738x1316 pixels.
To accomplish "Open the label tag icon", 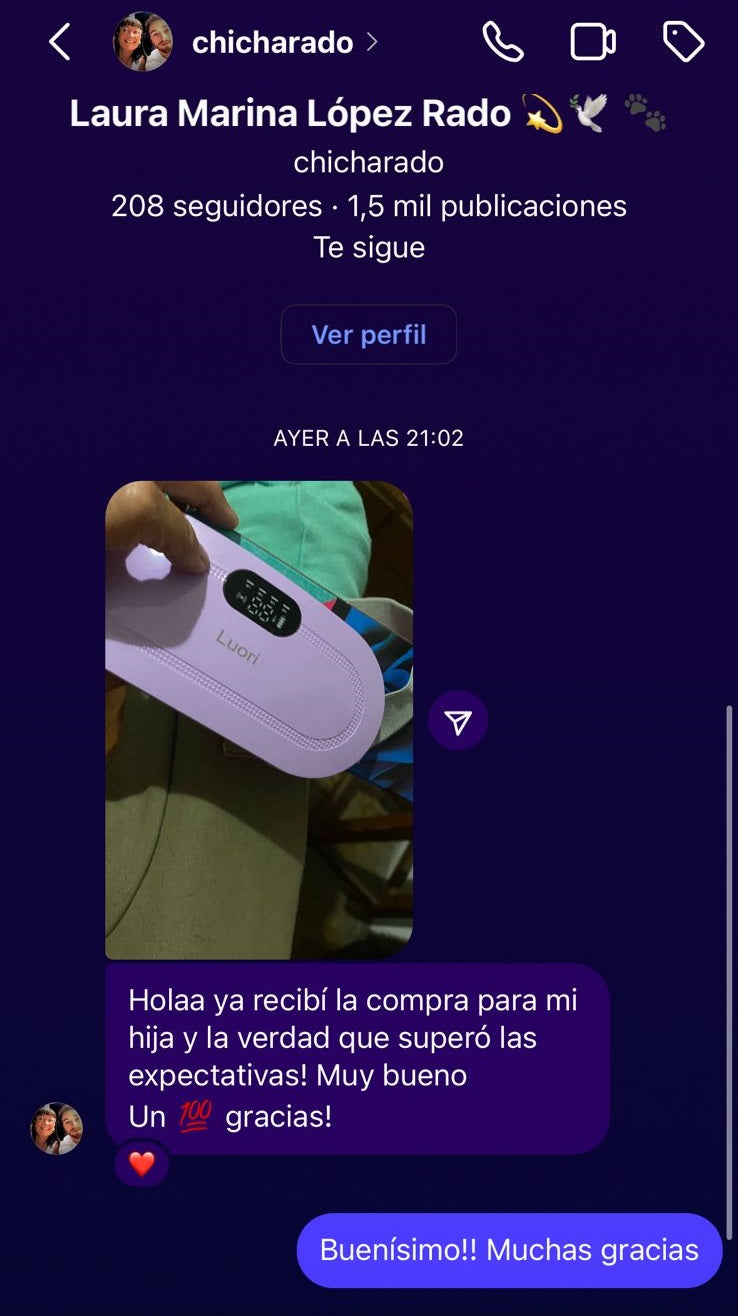I will (684, 42).
